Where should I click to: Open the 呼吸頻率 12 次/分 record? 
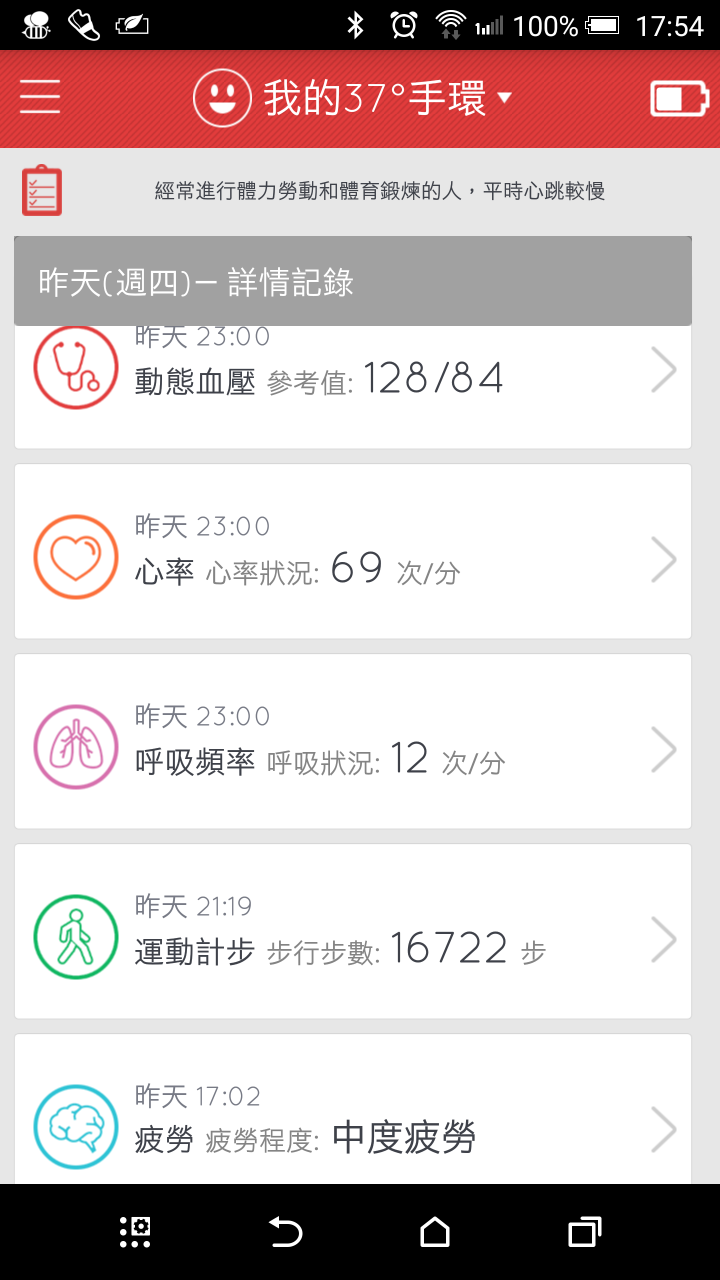(x=353, y=741)
